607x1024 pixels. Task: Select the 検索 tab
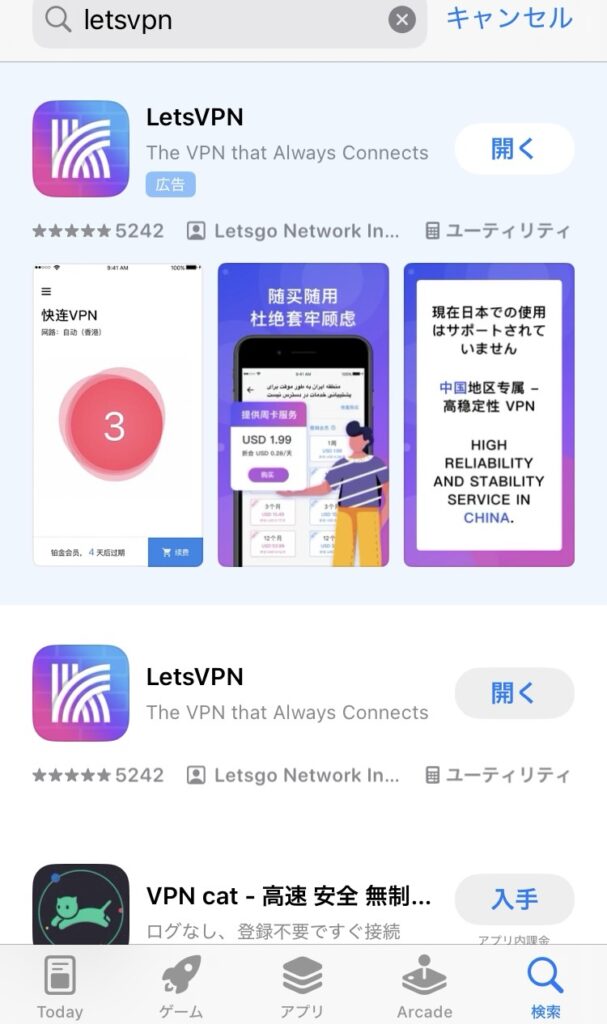[x=546, y=986]
